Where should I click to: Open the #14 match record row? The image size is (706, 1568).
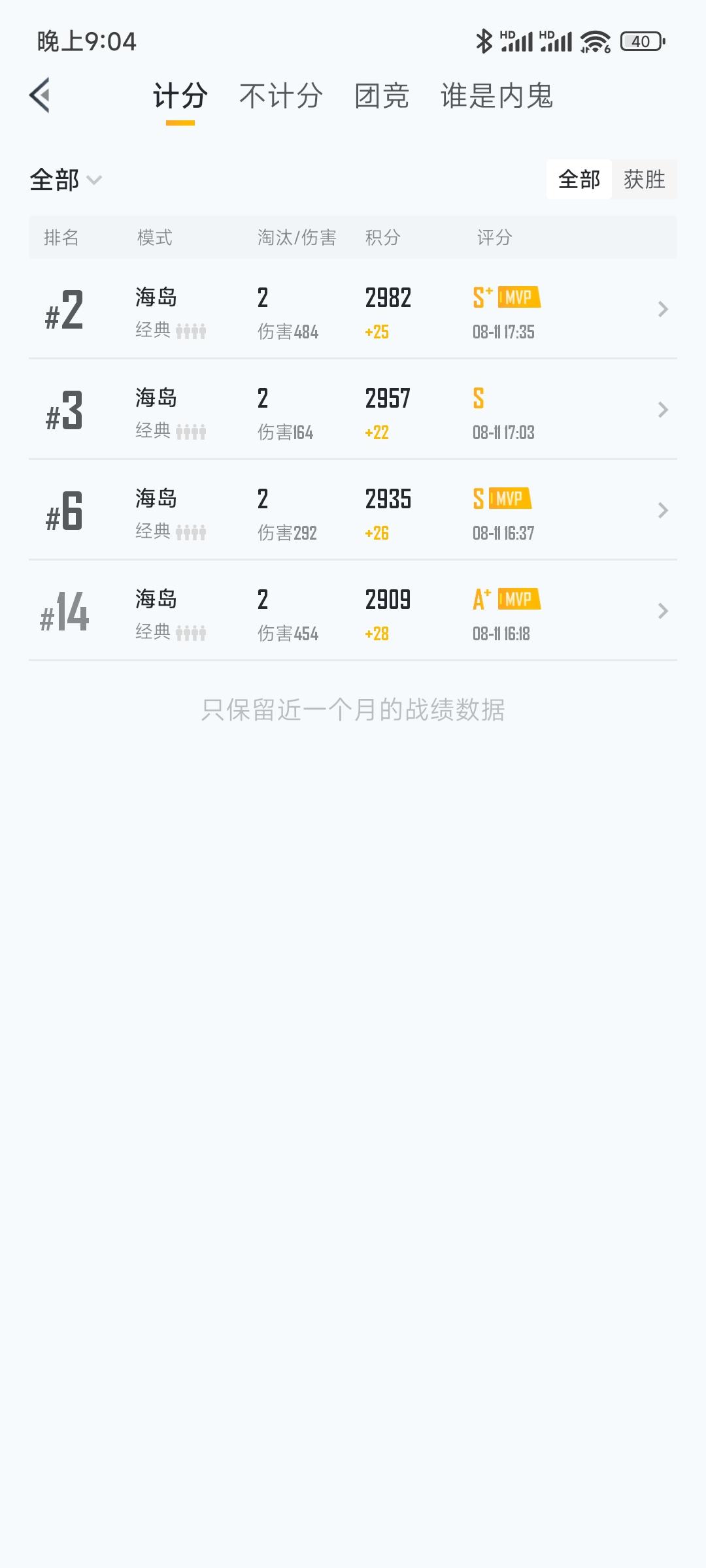click(353, 611)
